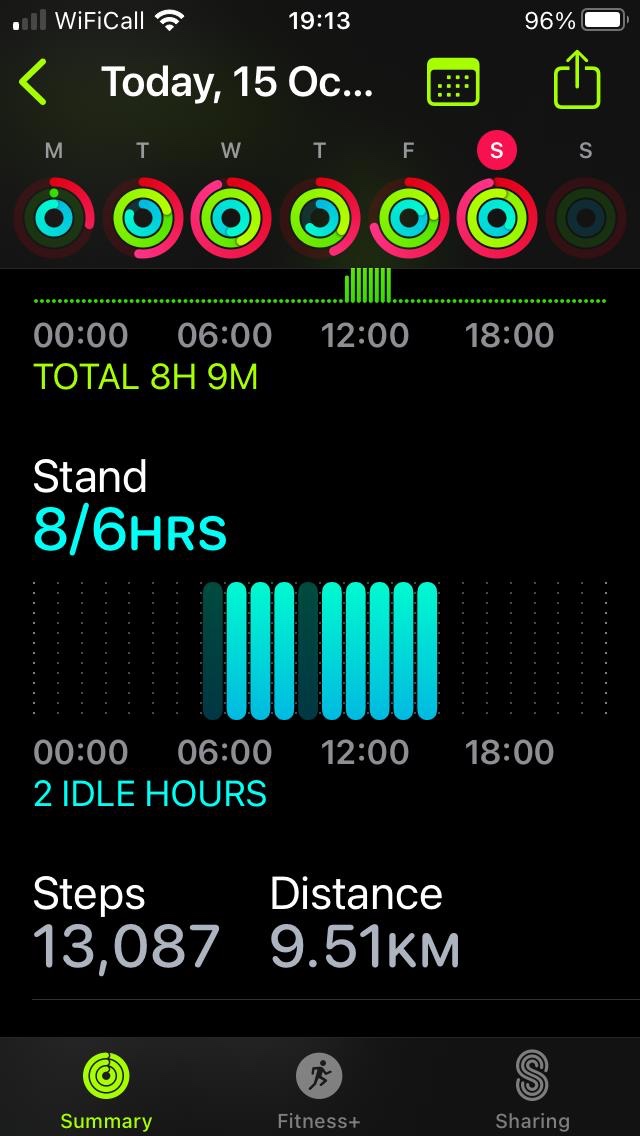Switch to the Fitness+ tab
Image resolution: width=640 pixels, height=1136 pixels.
[319, 1090]
